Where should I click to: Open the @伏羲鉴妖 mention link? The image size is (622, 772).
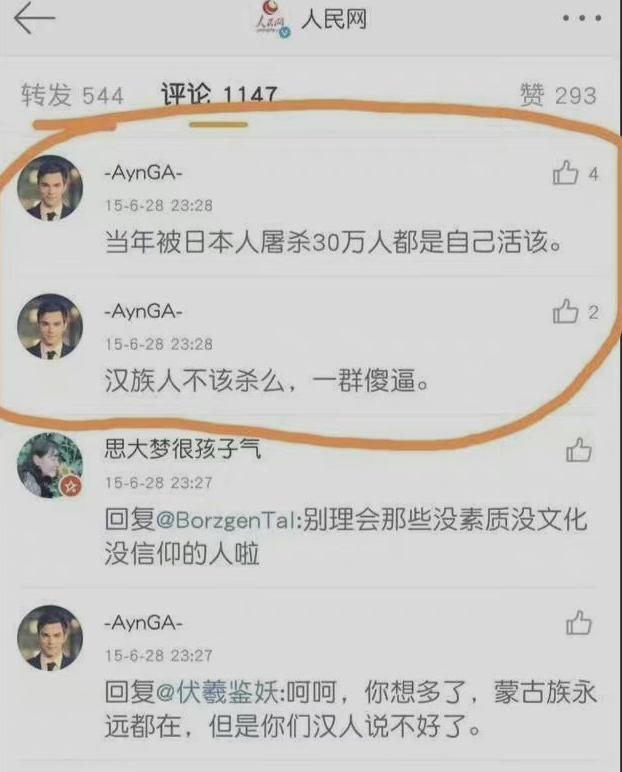(220, 692)
